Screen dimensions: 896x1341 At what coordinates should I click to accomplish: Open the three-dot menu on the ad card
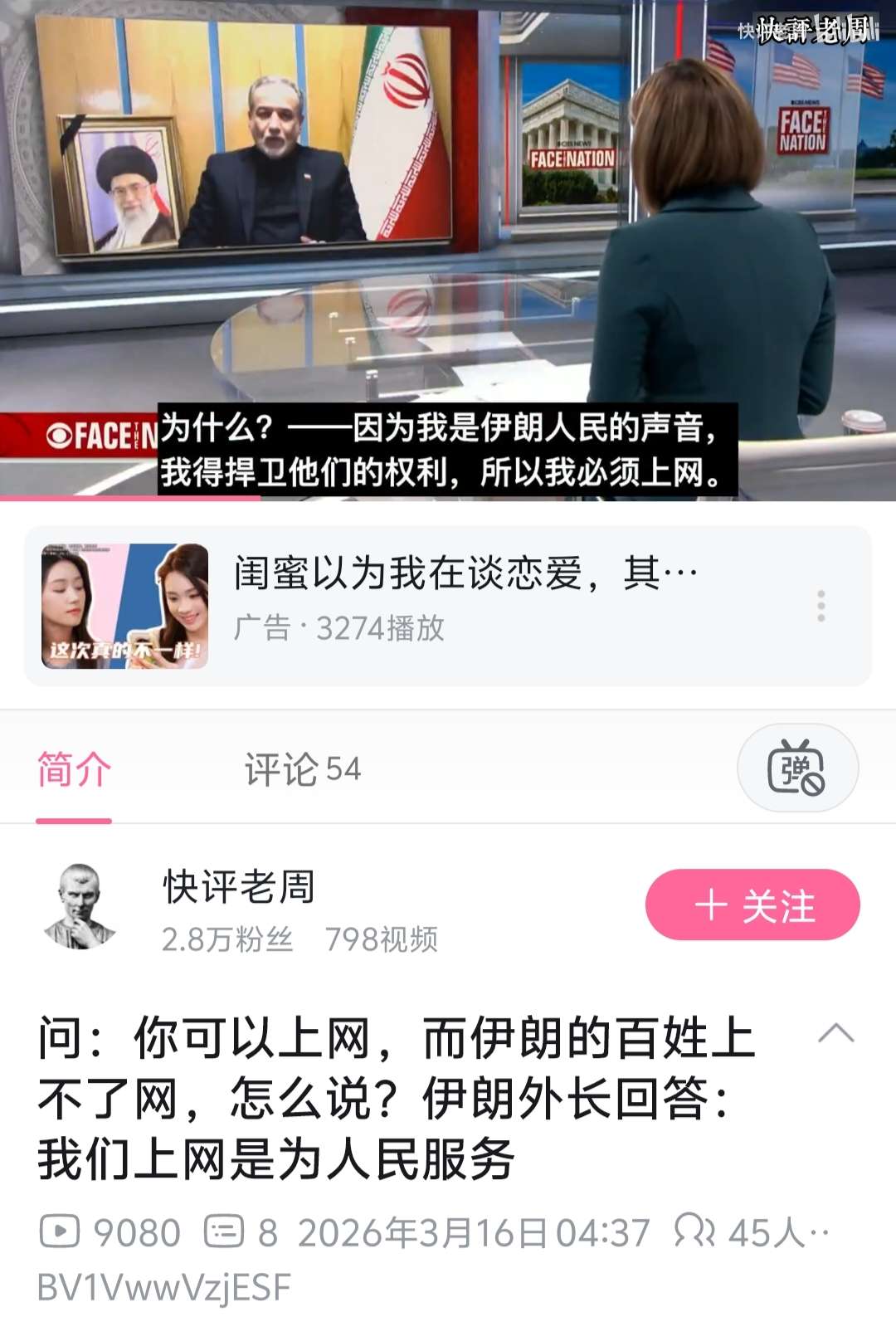[821, 606]
